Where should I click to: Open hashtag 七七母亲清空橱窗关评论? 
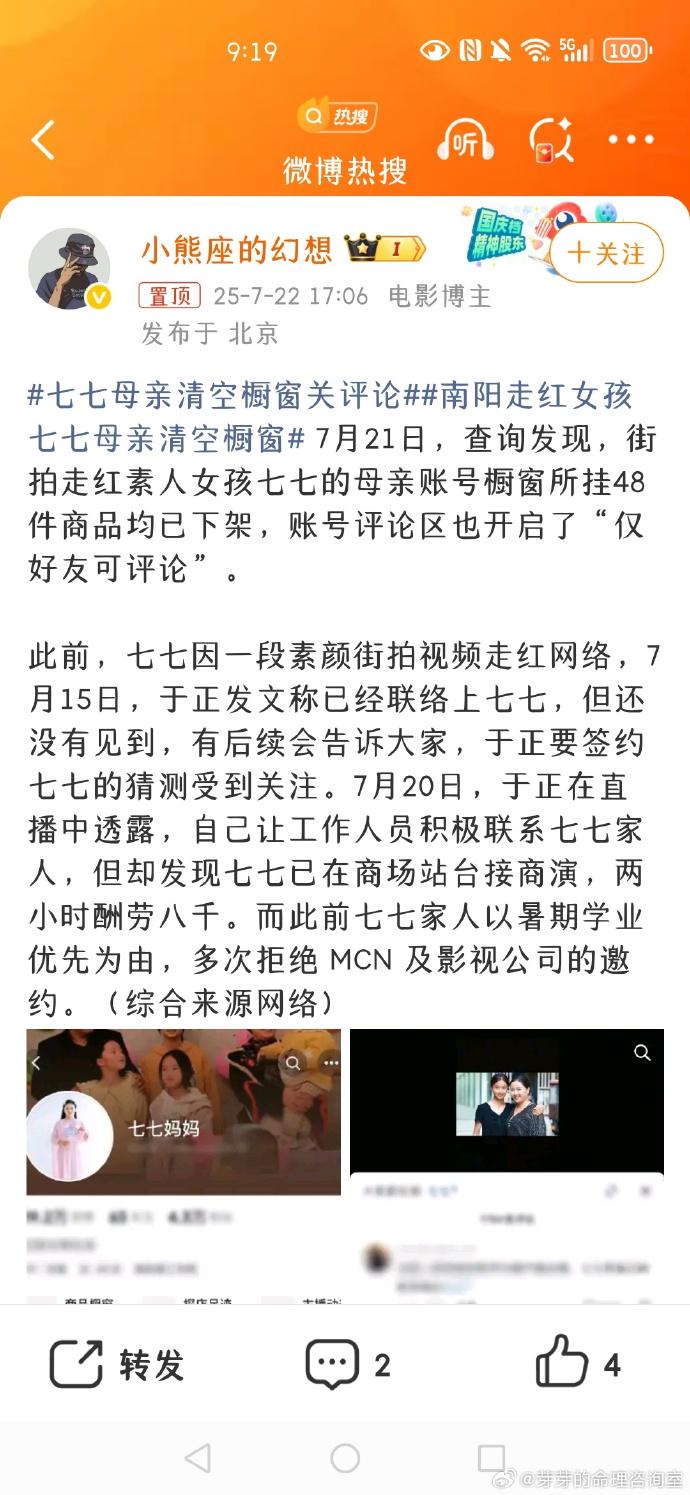[215, 396]
